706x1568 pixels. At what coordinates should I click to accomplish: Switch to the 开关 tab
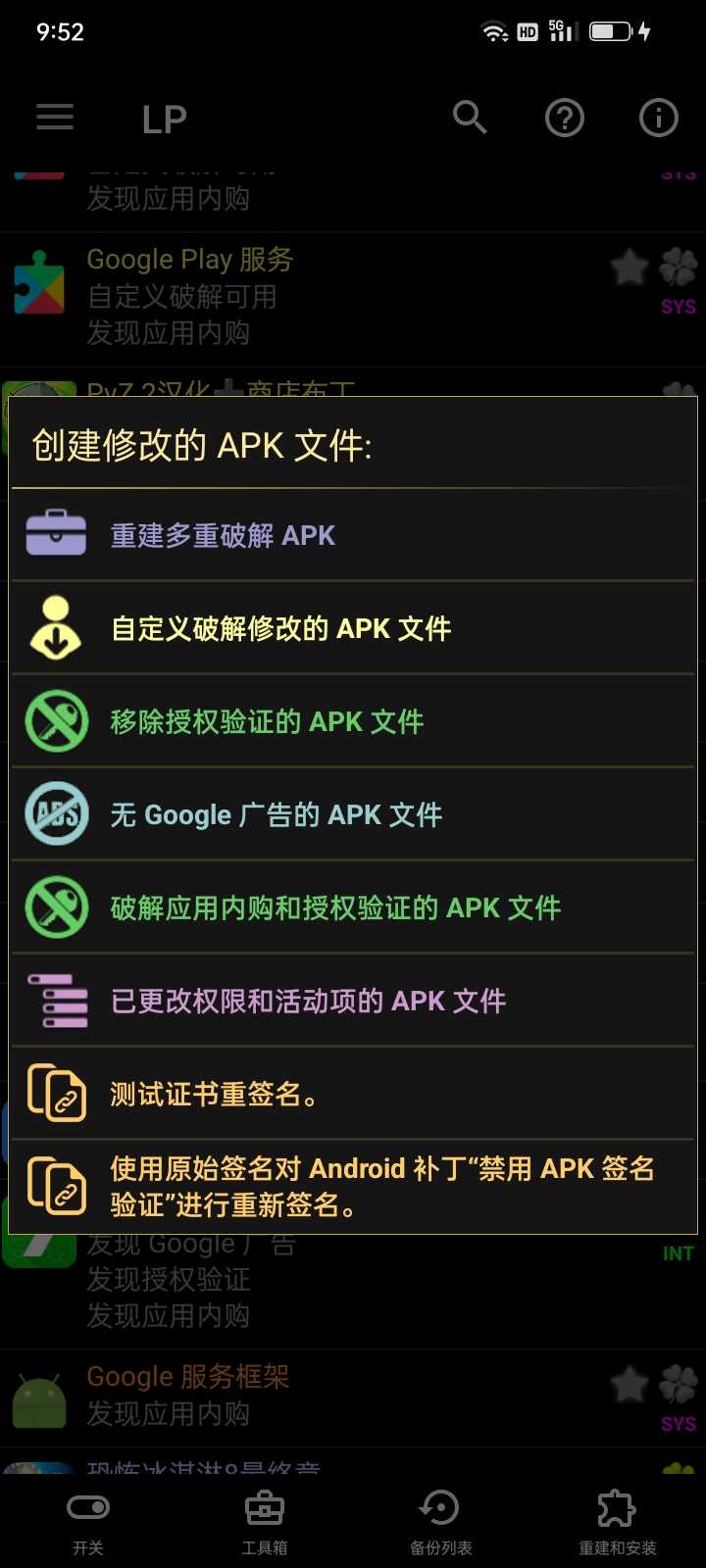pos(88,1523)
